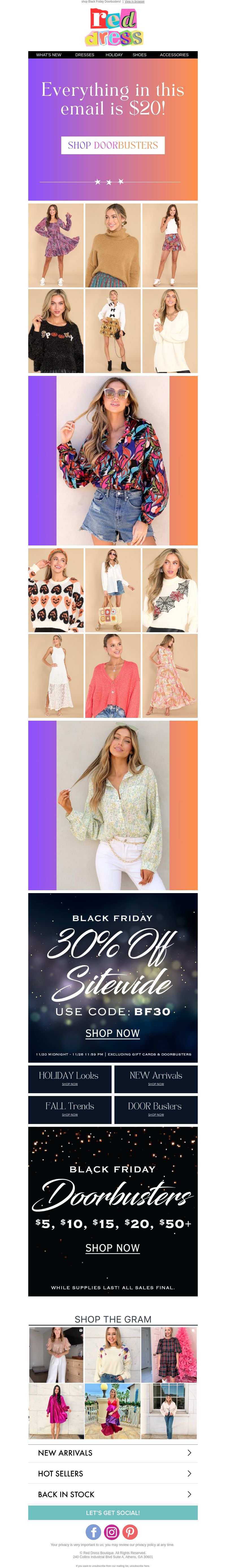The width and height of the screenshot is (226, 1568).
Task: Open the HOLIDAY category
Action: pos(114,55)
